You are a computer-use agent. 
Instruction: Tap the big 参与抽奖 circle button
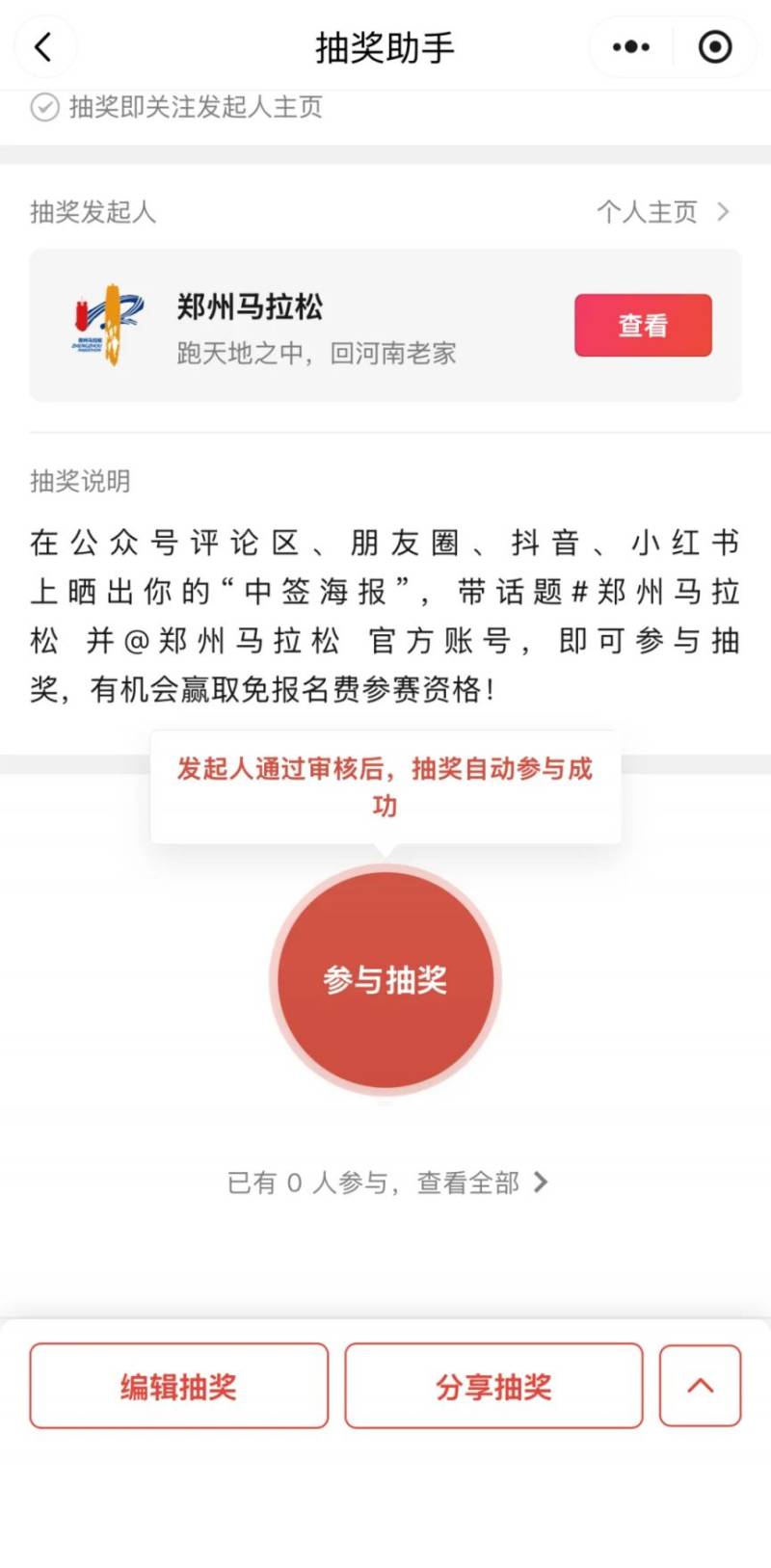[385, 980]
